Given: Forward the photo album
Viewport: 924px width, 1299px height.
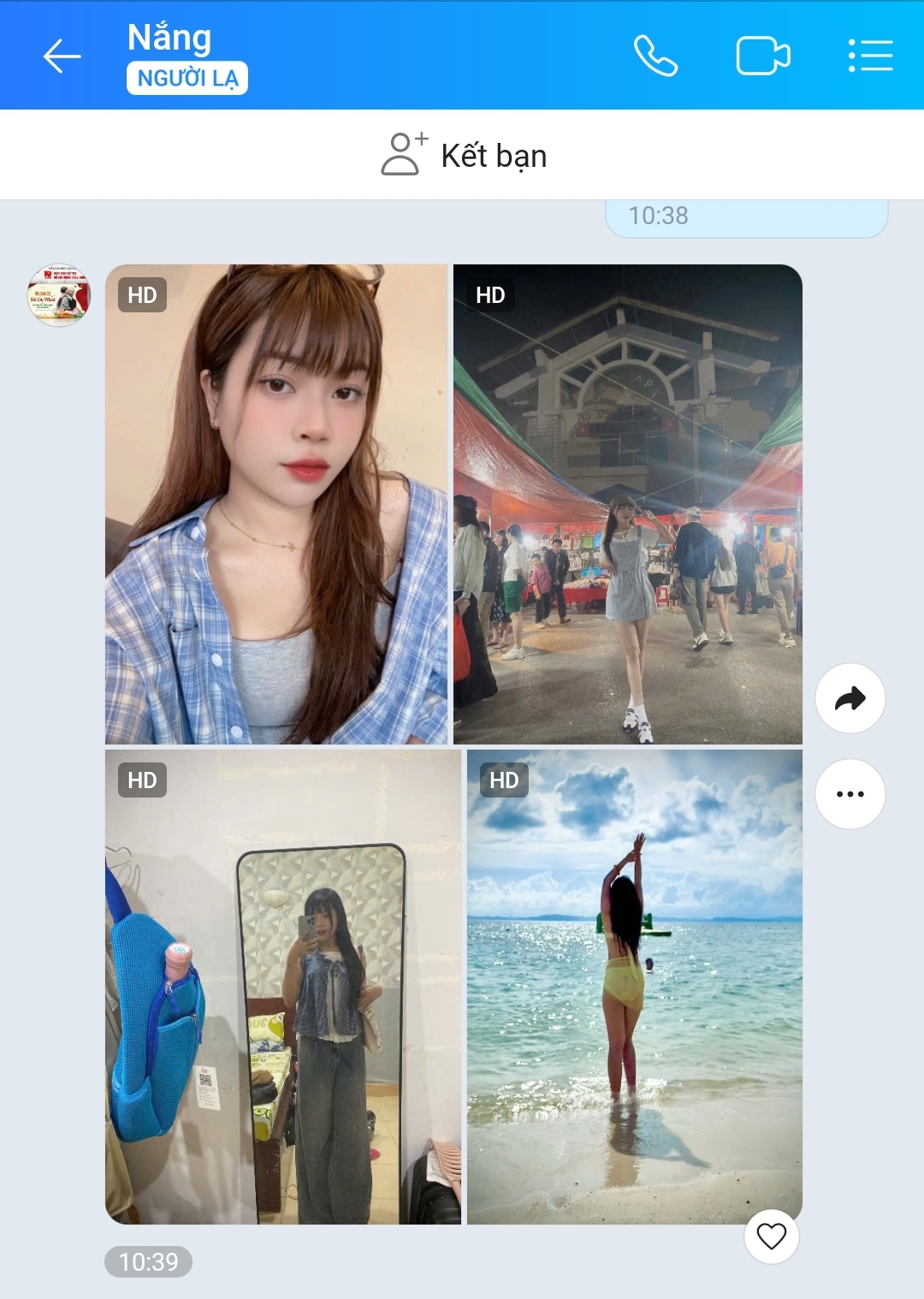Looking at the screenshot, I should click(850, 698).
